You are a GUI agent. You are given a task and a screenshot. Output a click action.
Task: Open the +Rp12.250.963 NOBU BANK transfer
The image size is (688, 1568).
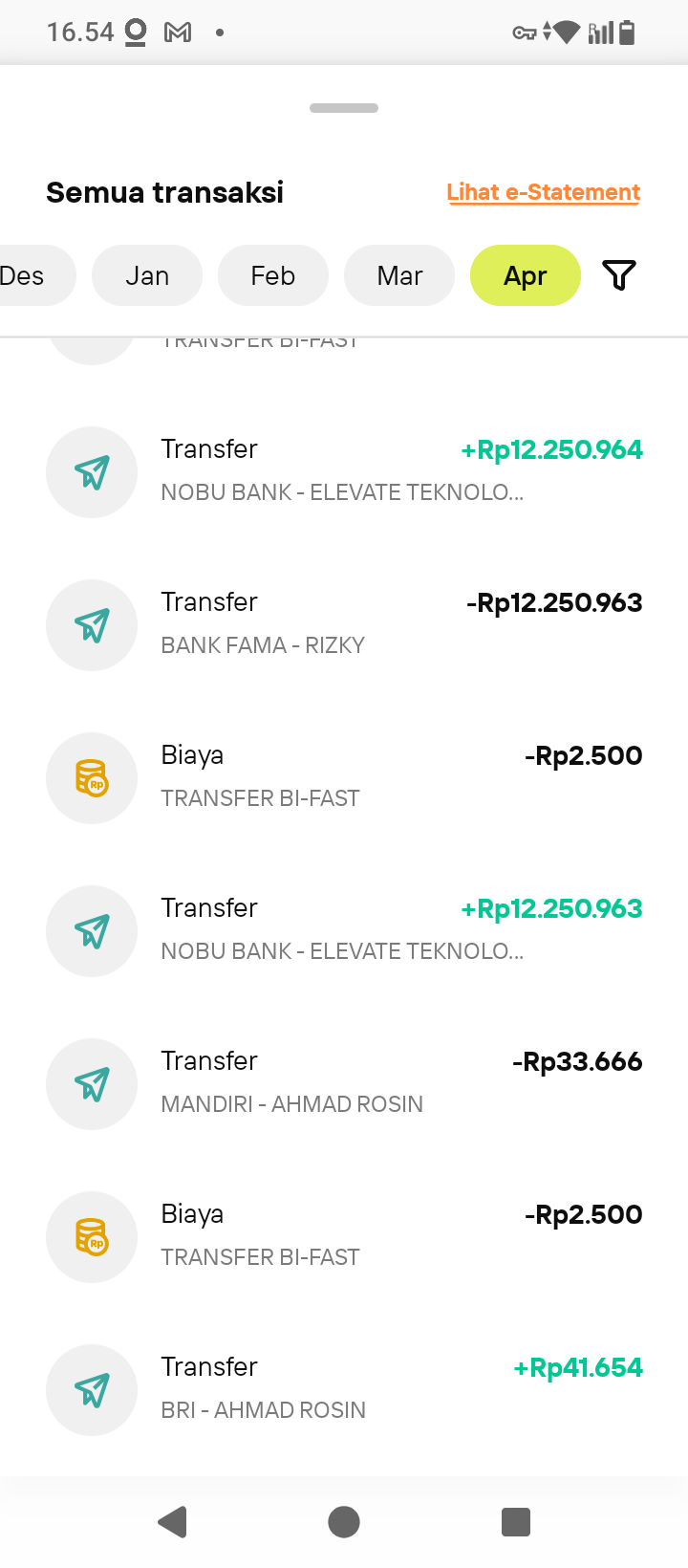click(344, 930)
